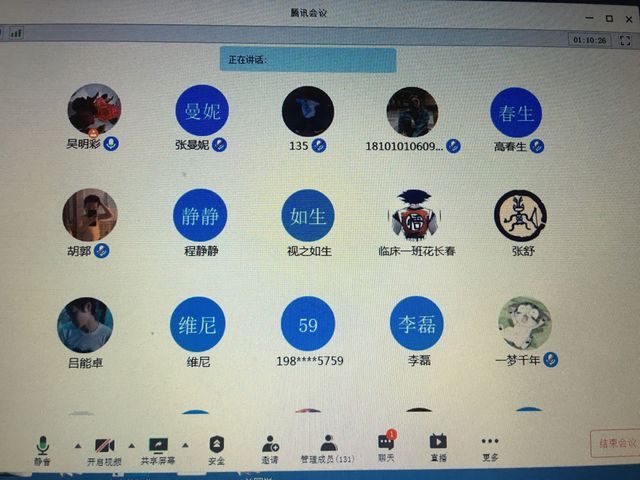640x480 pixels.
Task: Invite participants via 邀请
Action: (270, 448)
